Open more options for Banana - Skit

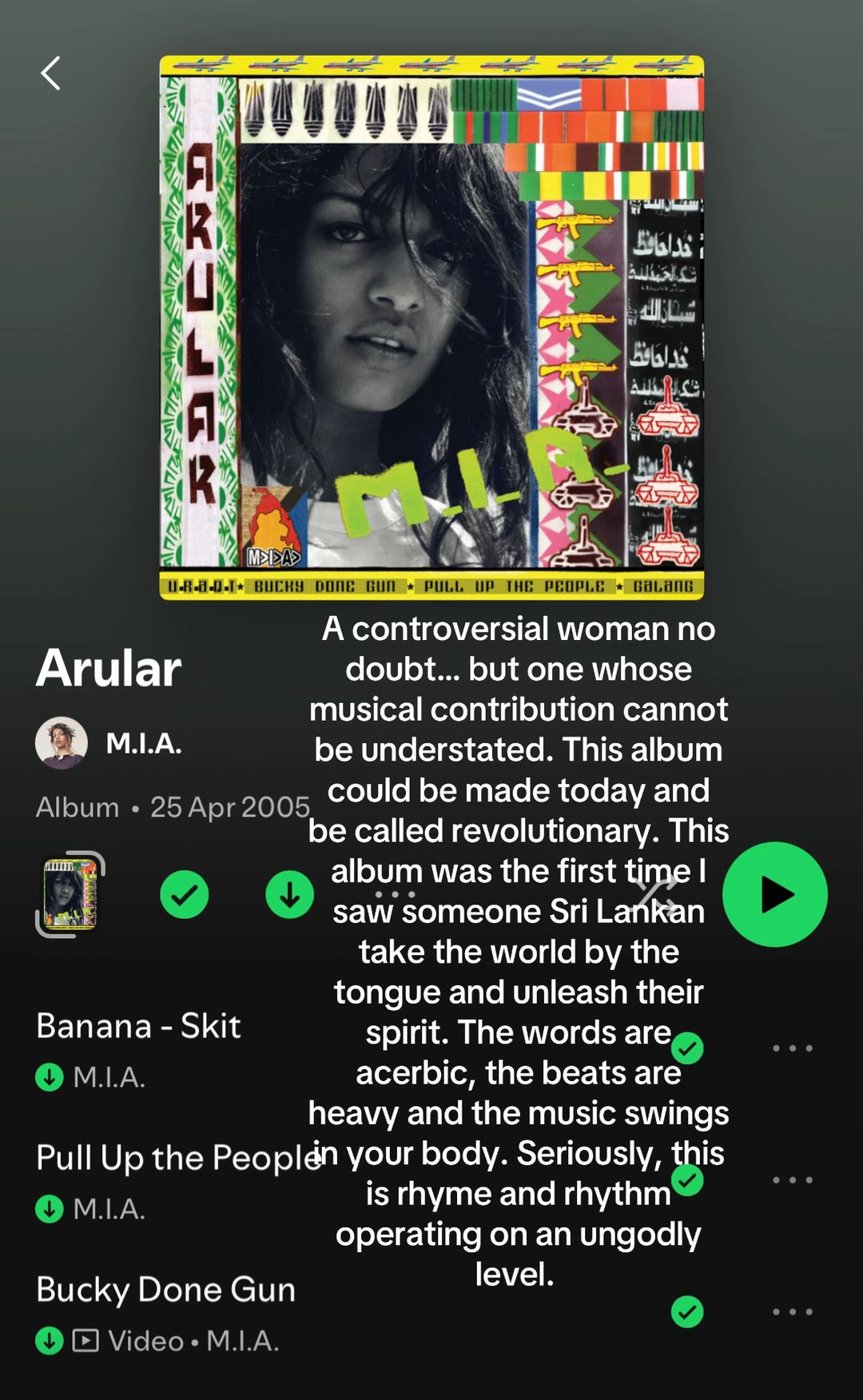coord(793,1048)
